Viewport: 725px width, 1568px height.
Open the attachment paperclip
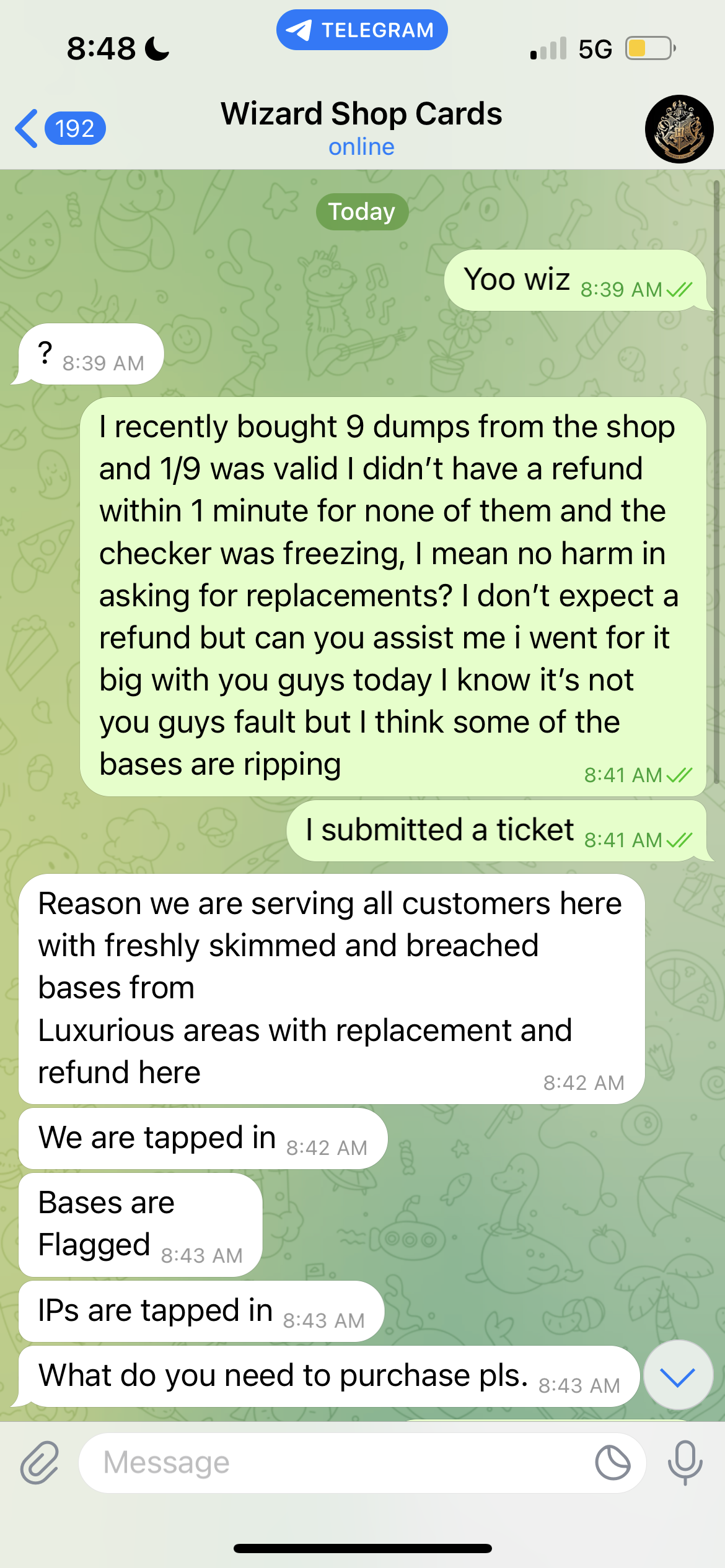click(40, 1463)
